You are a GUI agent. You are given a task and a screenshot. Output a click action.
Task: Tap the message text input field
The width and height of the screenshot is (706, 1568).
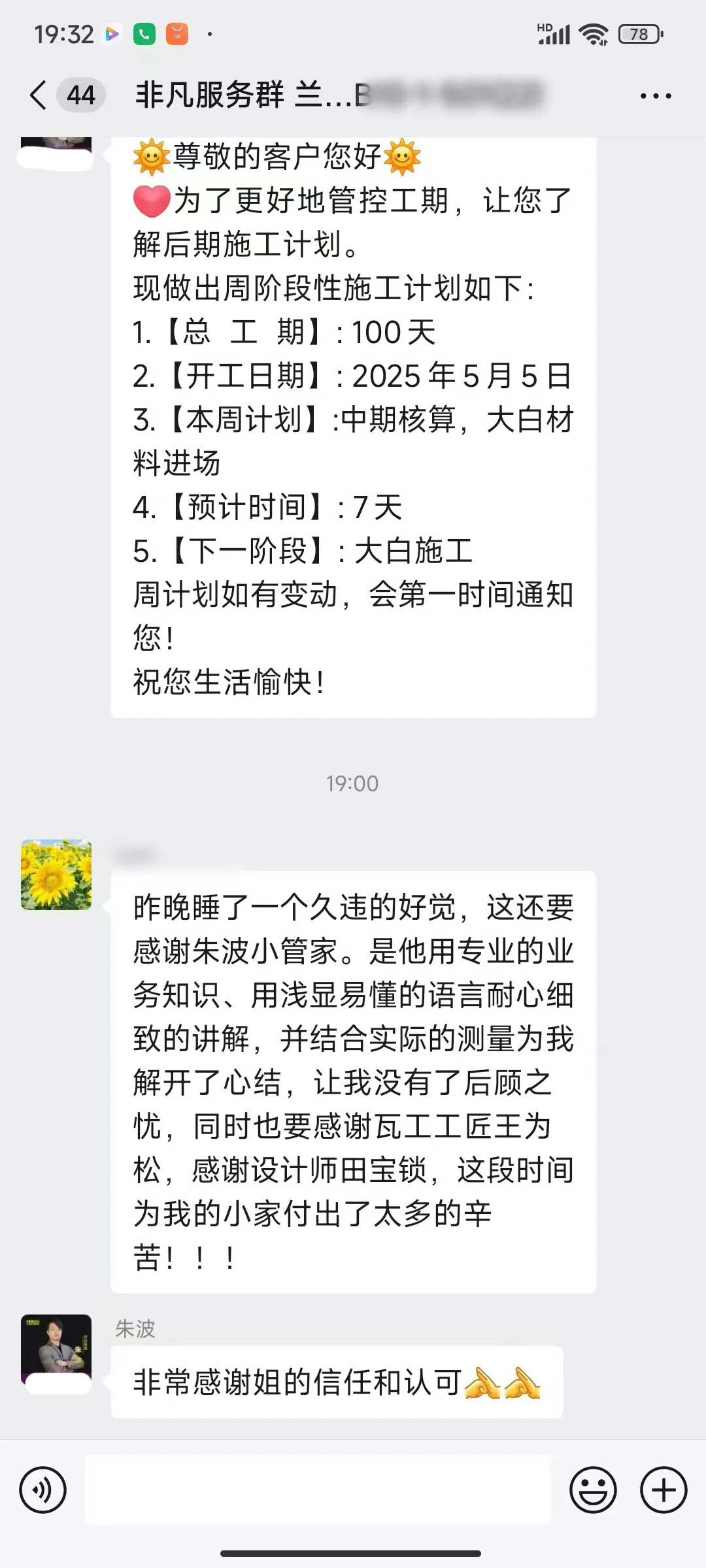click(x=318, y=1490)
